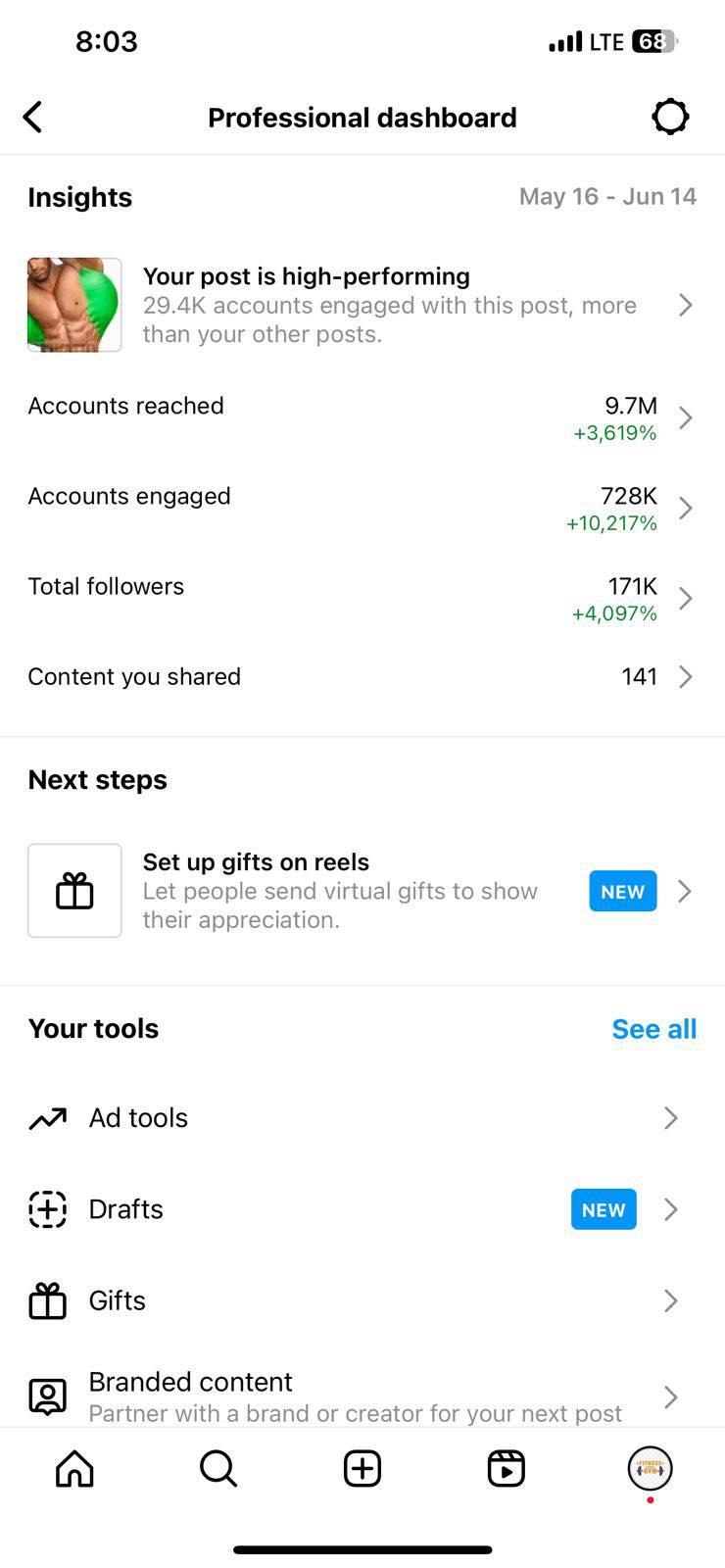Open Content you shared list

pos(362,677)
